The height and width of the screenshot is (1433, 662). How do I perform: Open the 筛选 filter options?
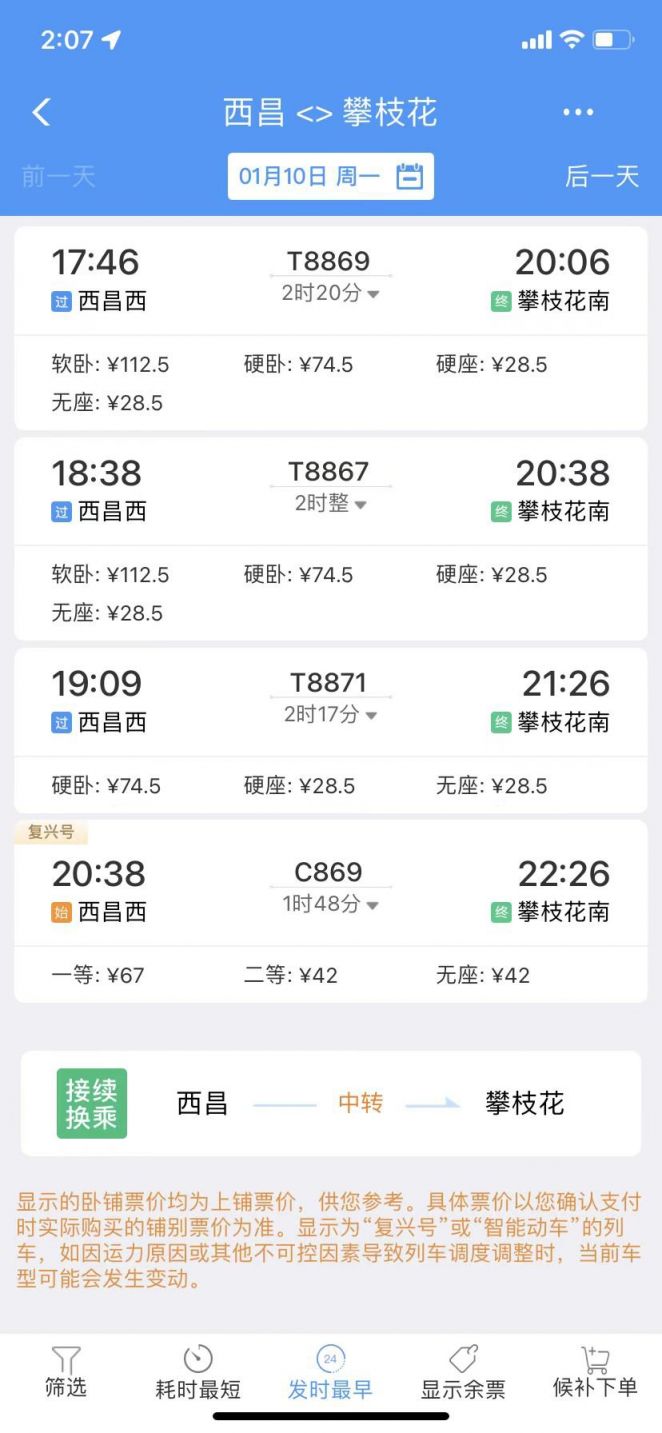[66, 1373]
